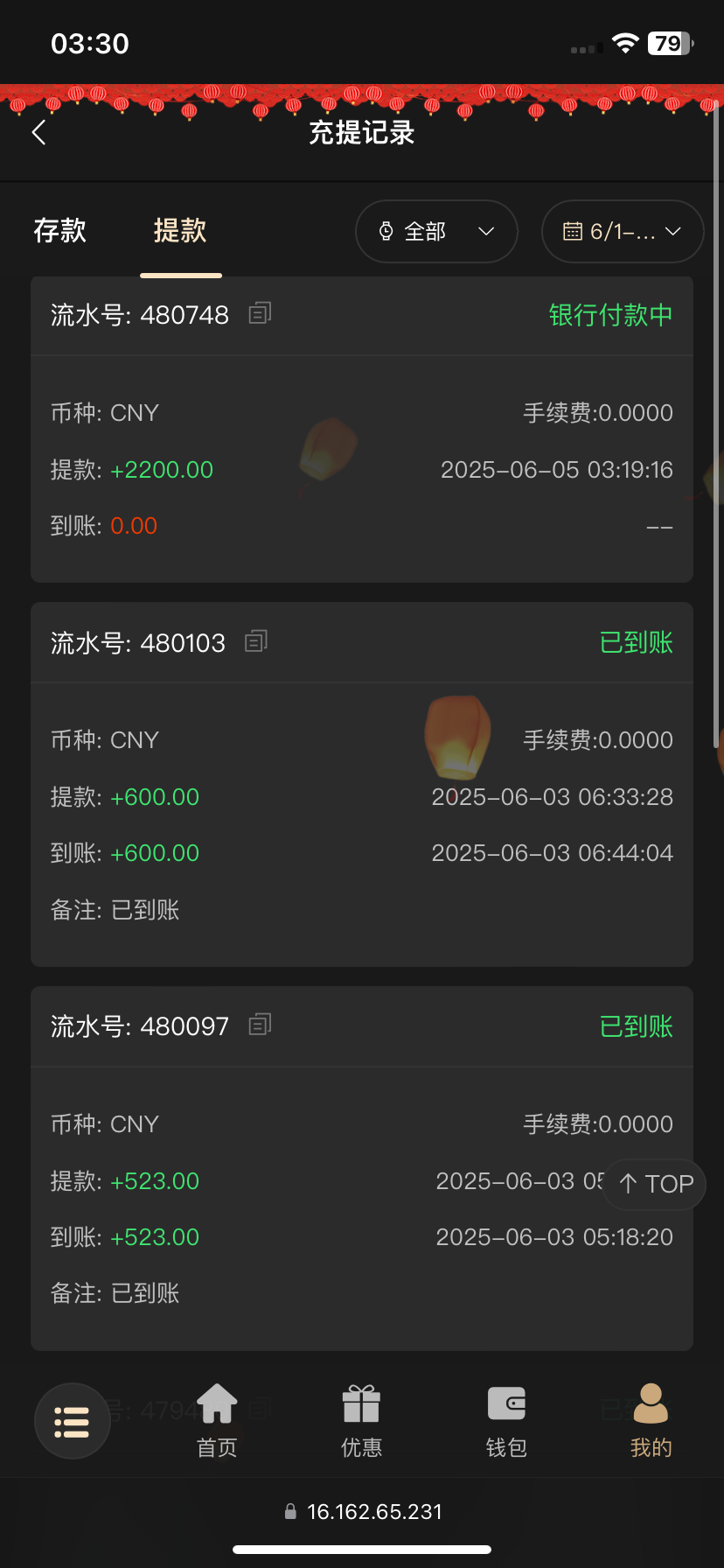
Task: Go to the 首页 tab
Action: click(x=217, y=1421)
